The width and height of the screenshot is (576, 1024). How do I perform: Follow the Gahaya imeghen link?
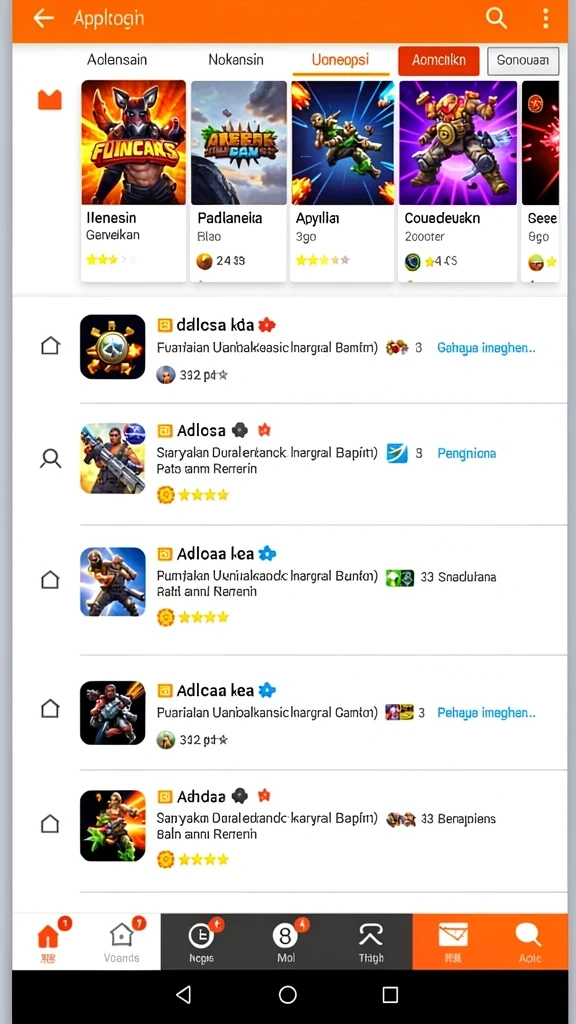(486, 348)
